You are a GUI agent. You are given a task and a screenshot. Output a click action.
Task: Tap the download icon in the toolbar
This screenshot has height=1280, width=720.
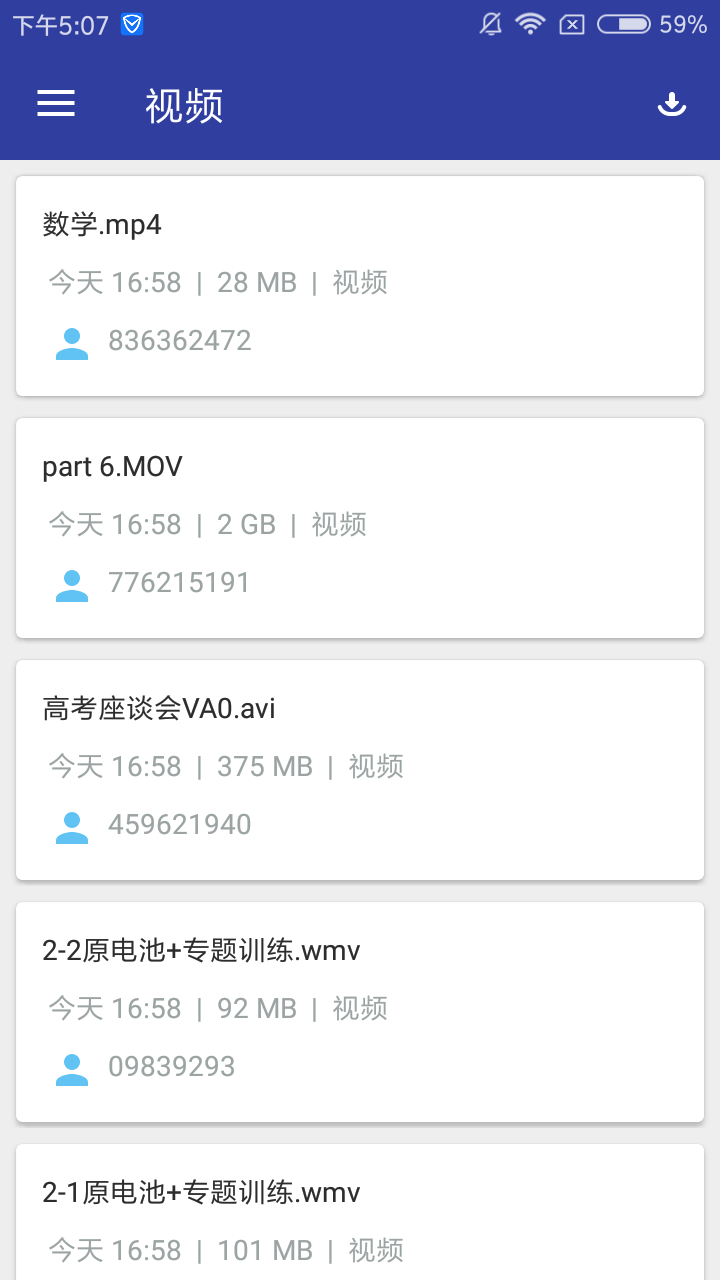[x=672, y=104]
